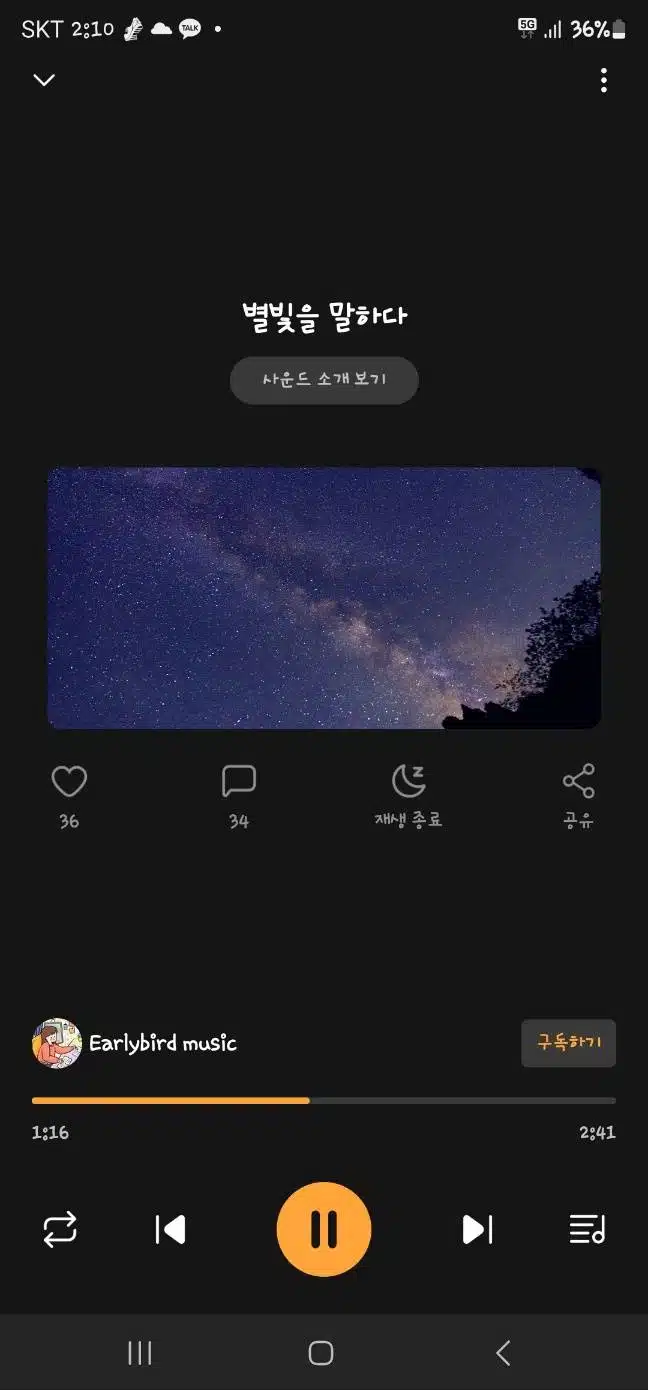Go to the home screen

pyautogui.click(x=321, y=1353)
